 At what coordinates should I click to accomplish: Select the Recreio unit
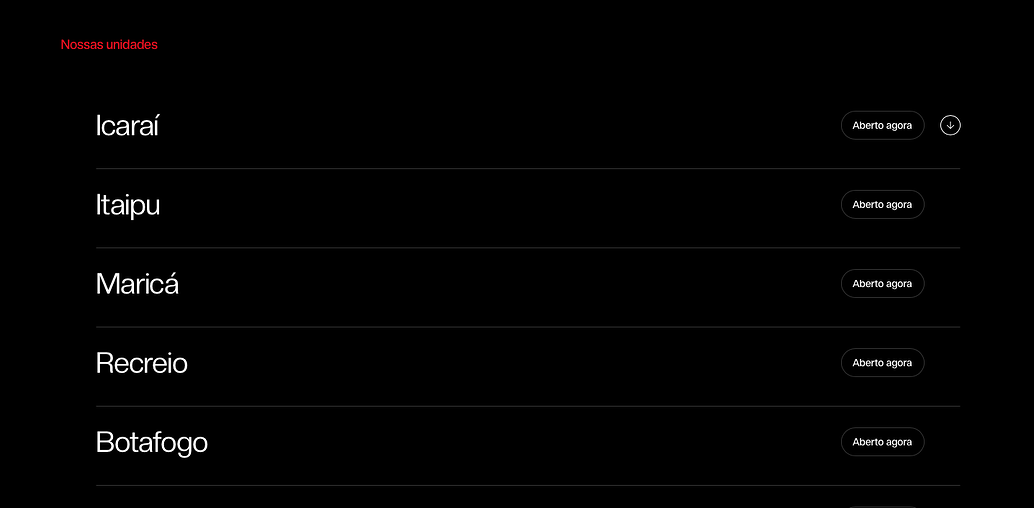(141, 363)
